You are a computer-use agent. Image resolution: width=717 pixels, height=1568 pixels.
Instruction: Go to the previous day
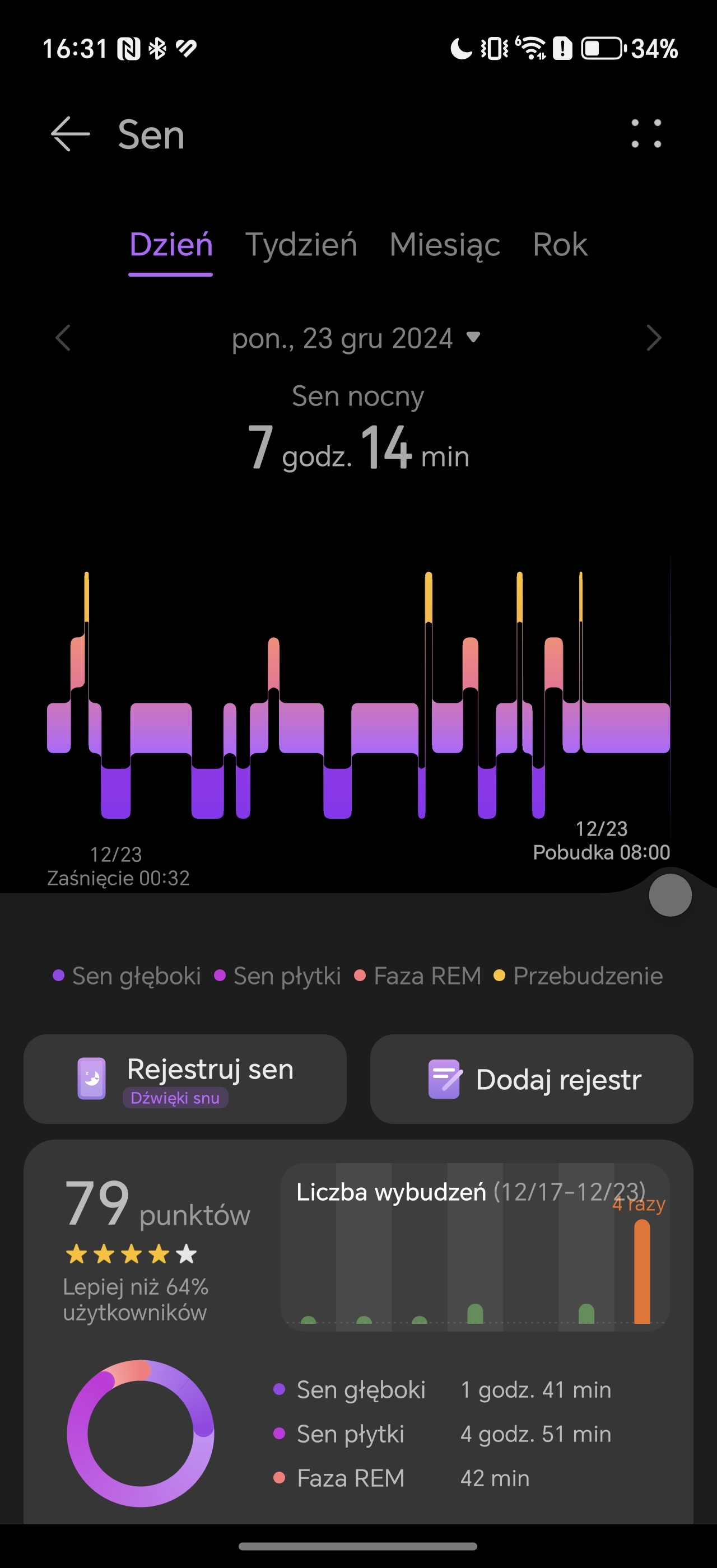(63, 338)
